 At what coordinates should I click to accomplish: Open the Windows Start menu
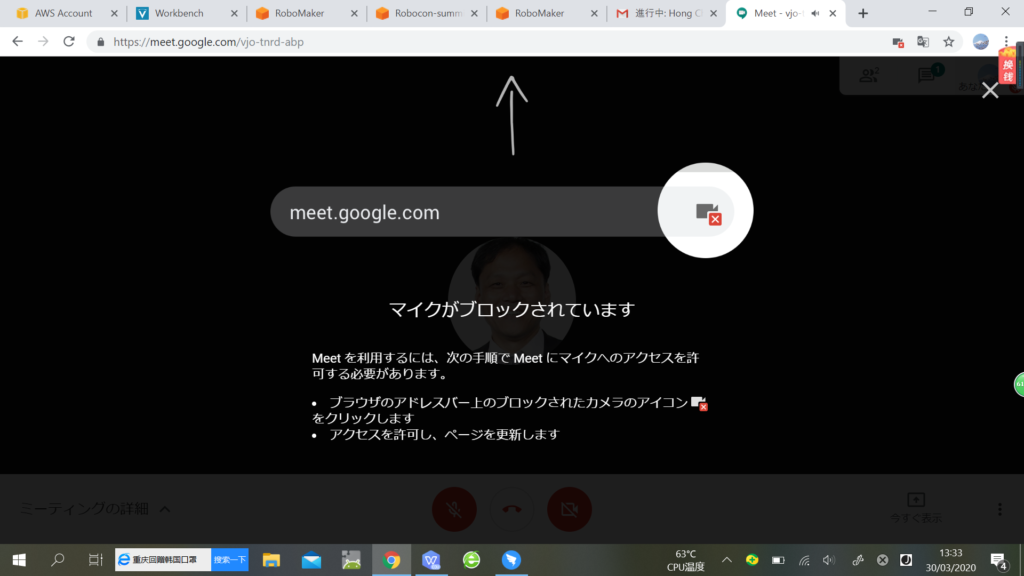(18, 560)
